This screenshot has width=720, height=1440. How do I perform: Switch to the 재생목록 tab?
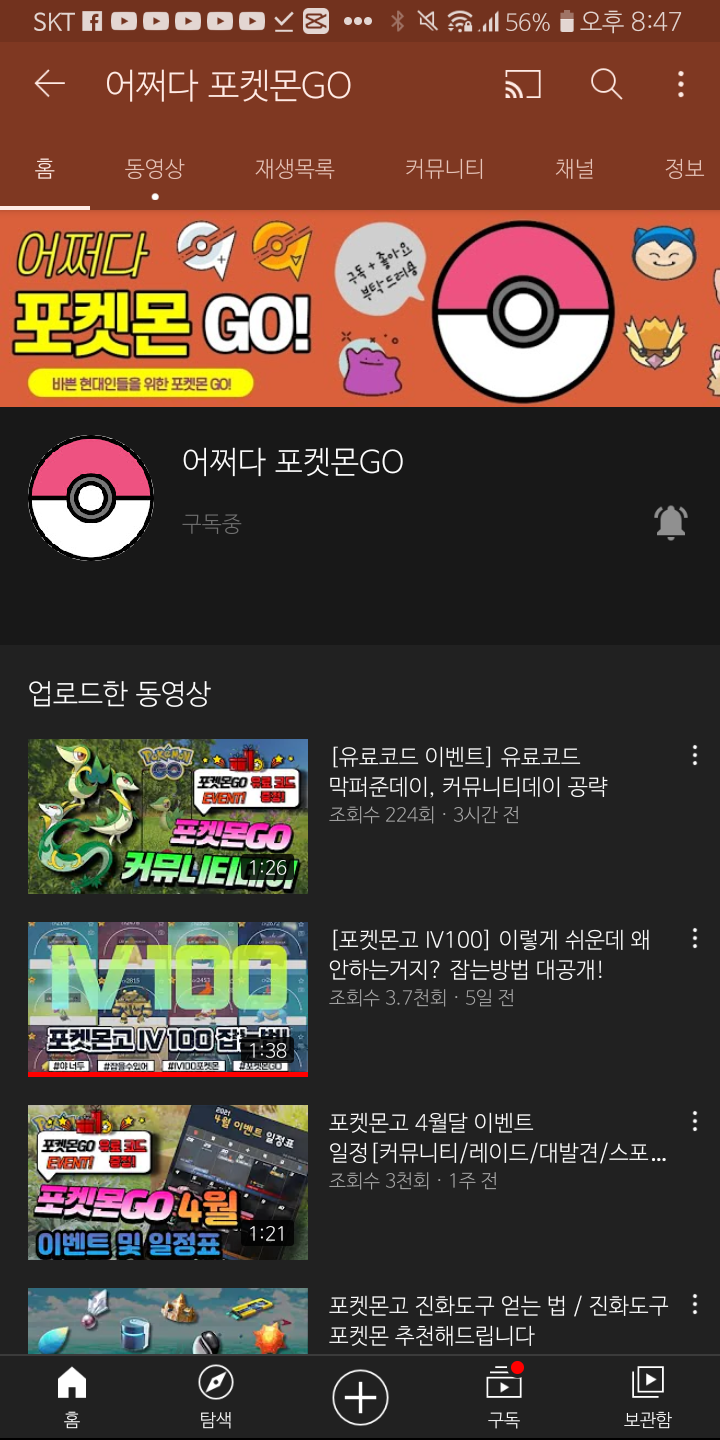click(294, 168)
